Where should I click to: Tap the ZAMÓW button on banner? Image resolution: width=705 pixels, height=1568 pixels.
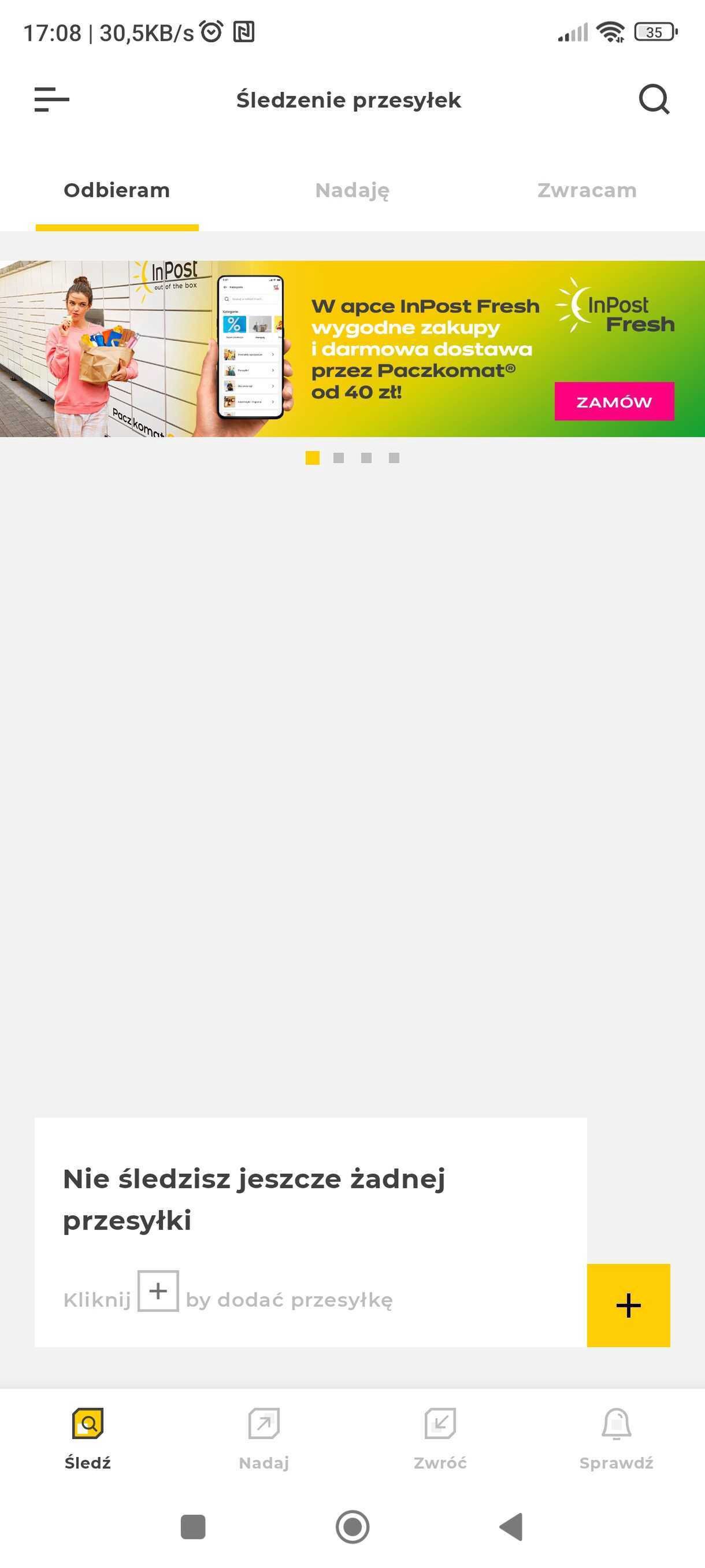pos(614,401)
